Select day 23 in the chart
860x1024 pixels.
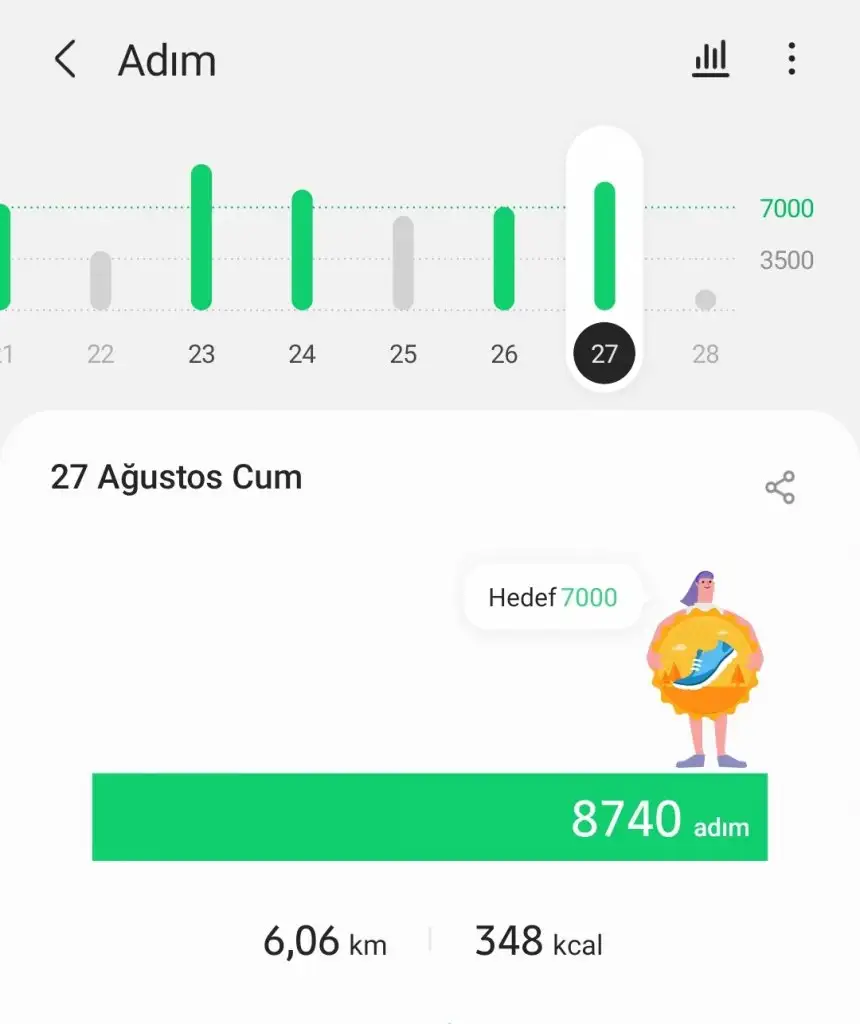(x=201, y=353)
